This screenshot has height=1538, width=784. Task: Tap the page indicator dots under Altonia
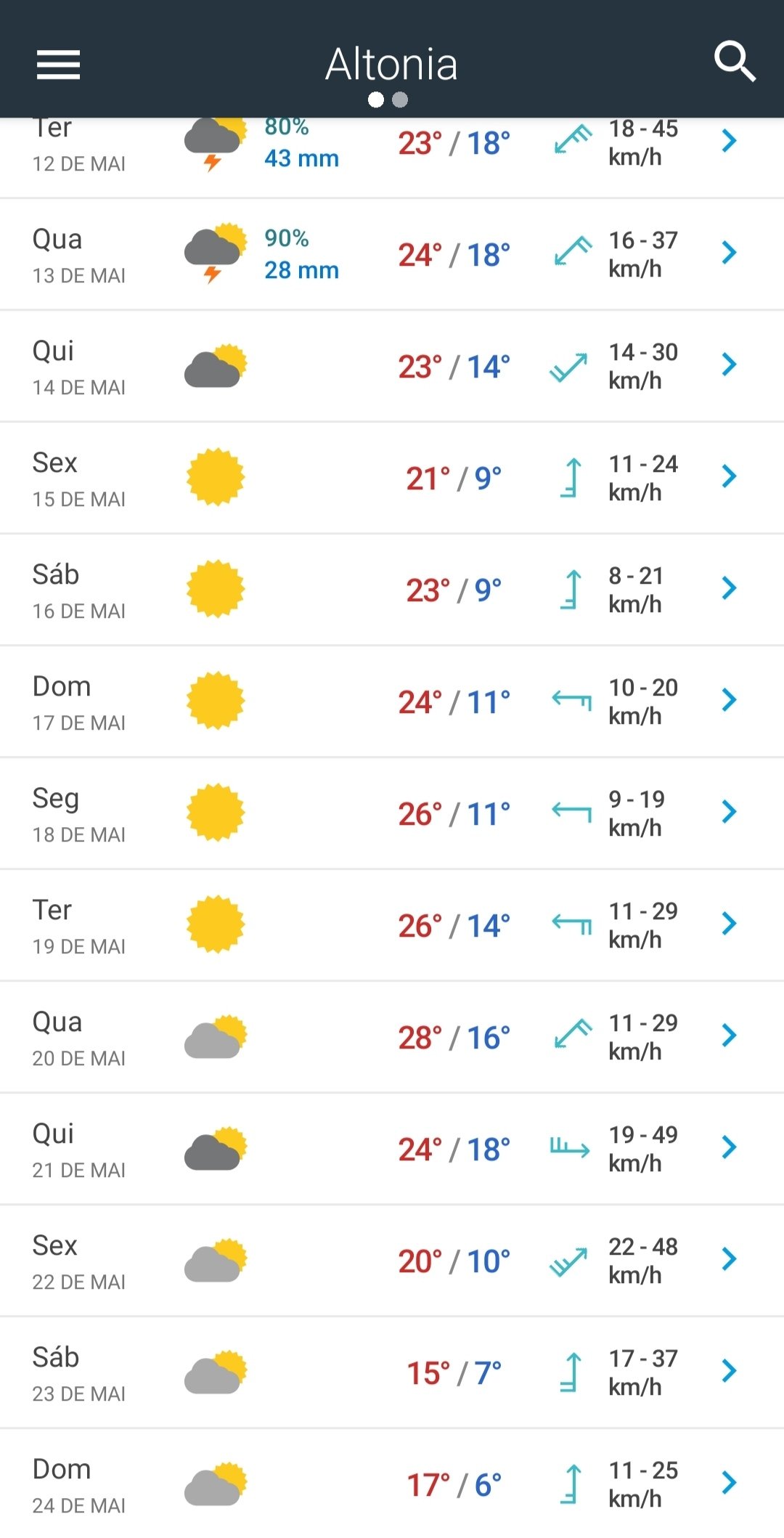click(x=388, y=99)
